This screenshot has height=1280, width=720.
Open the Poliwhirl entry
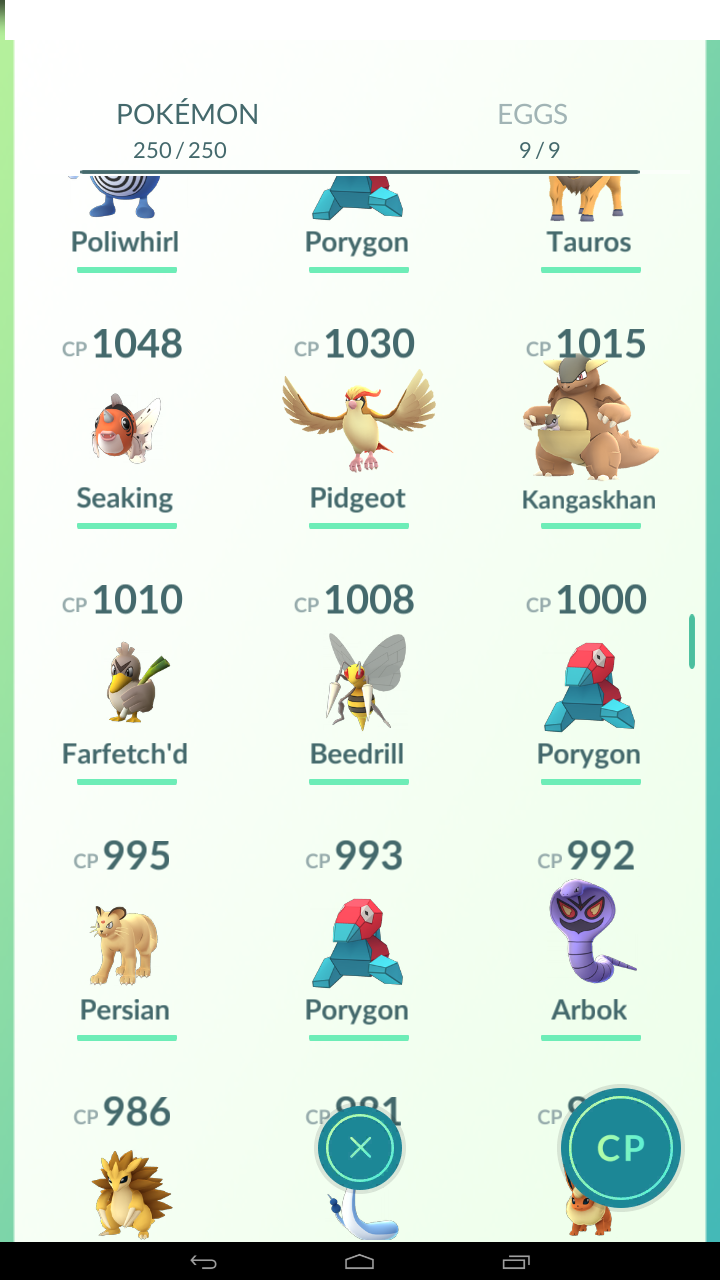click(126, 215)
